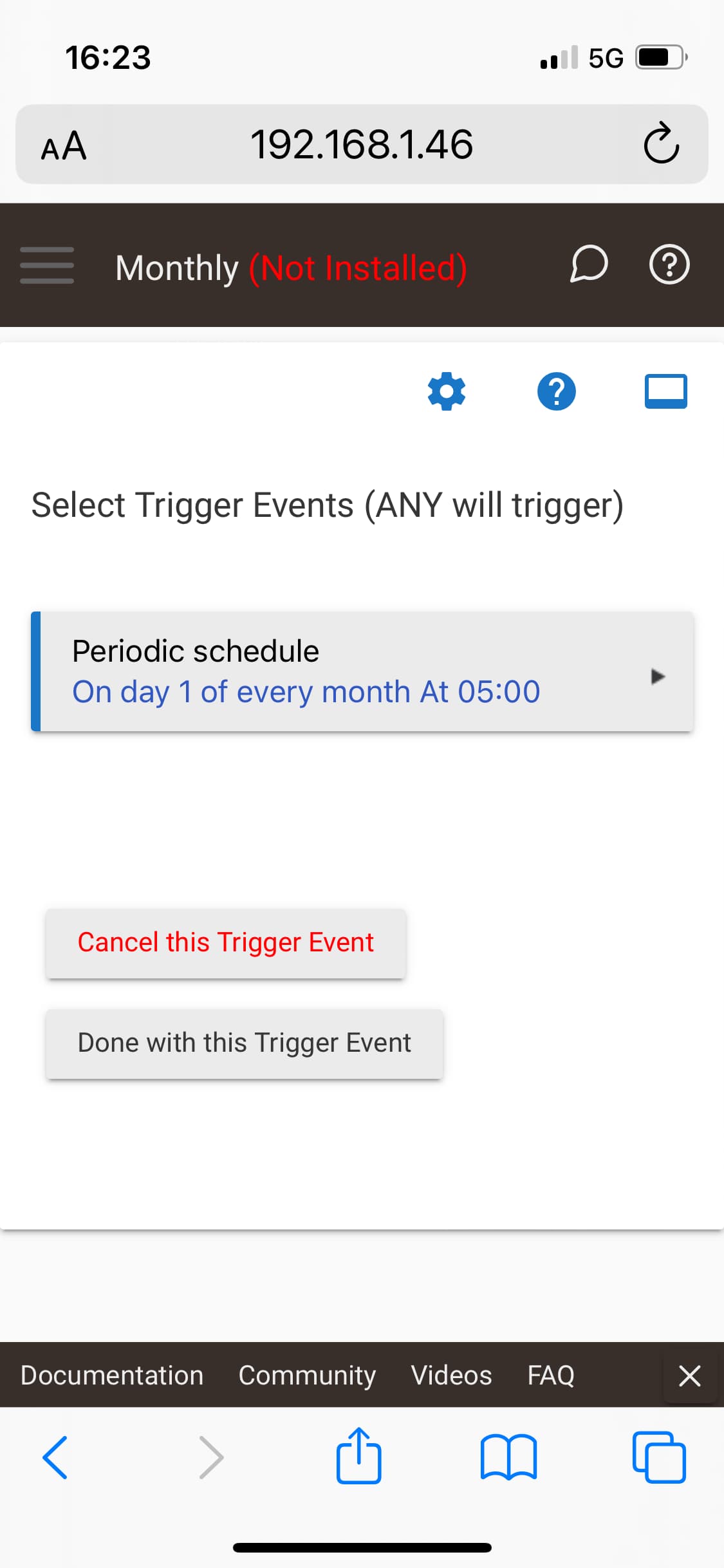Viewport: 724px width, 1568px height.
Task: Open the Videos link
Action: [451, 1376]
